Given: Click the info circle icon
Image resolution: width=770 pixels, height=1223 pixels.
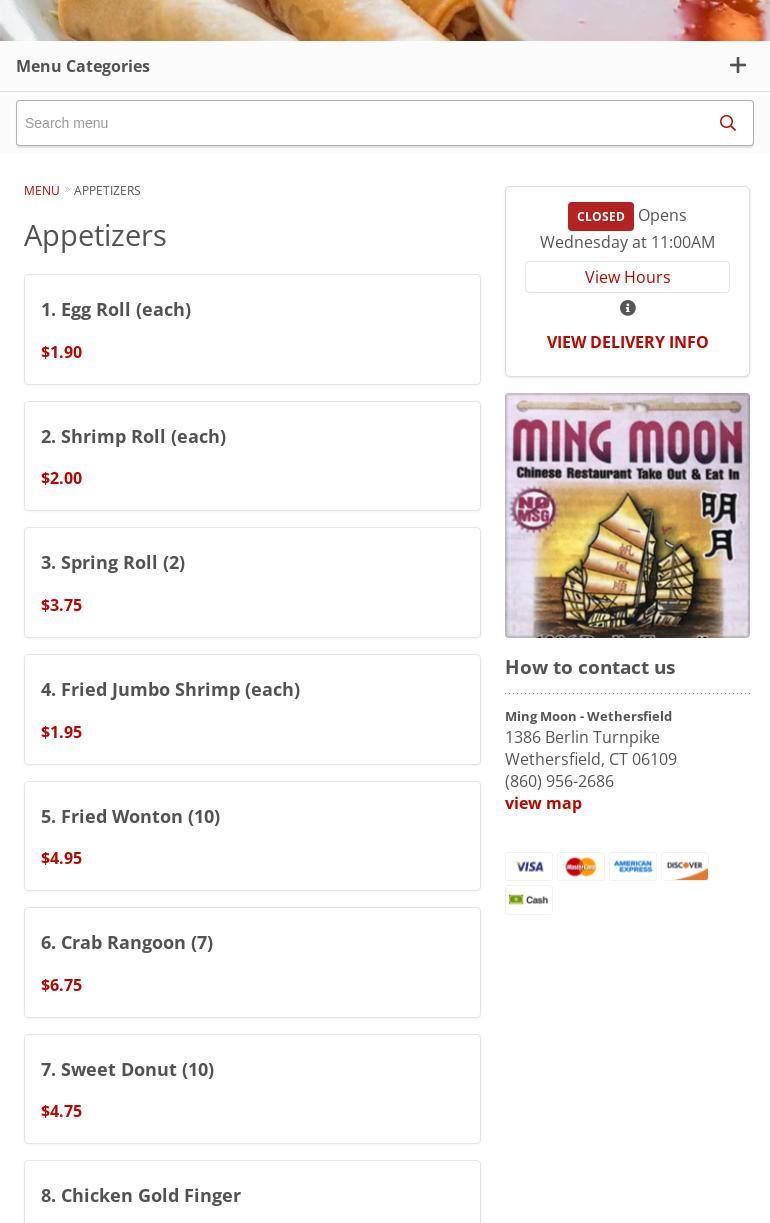Looking at the screenshot, I should pos(627,307).
